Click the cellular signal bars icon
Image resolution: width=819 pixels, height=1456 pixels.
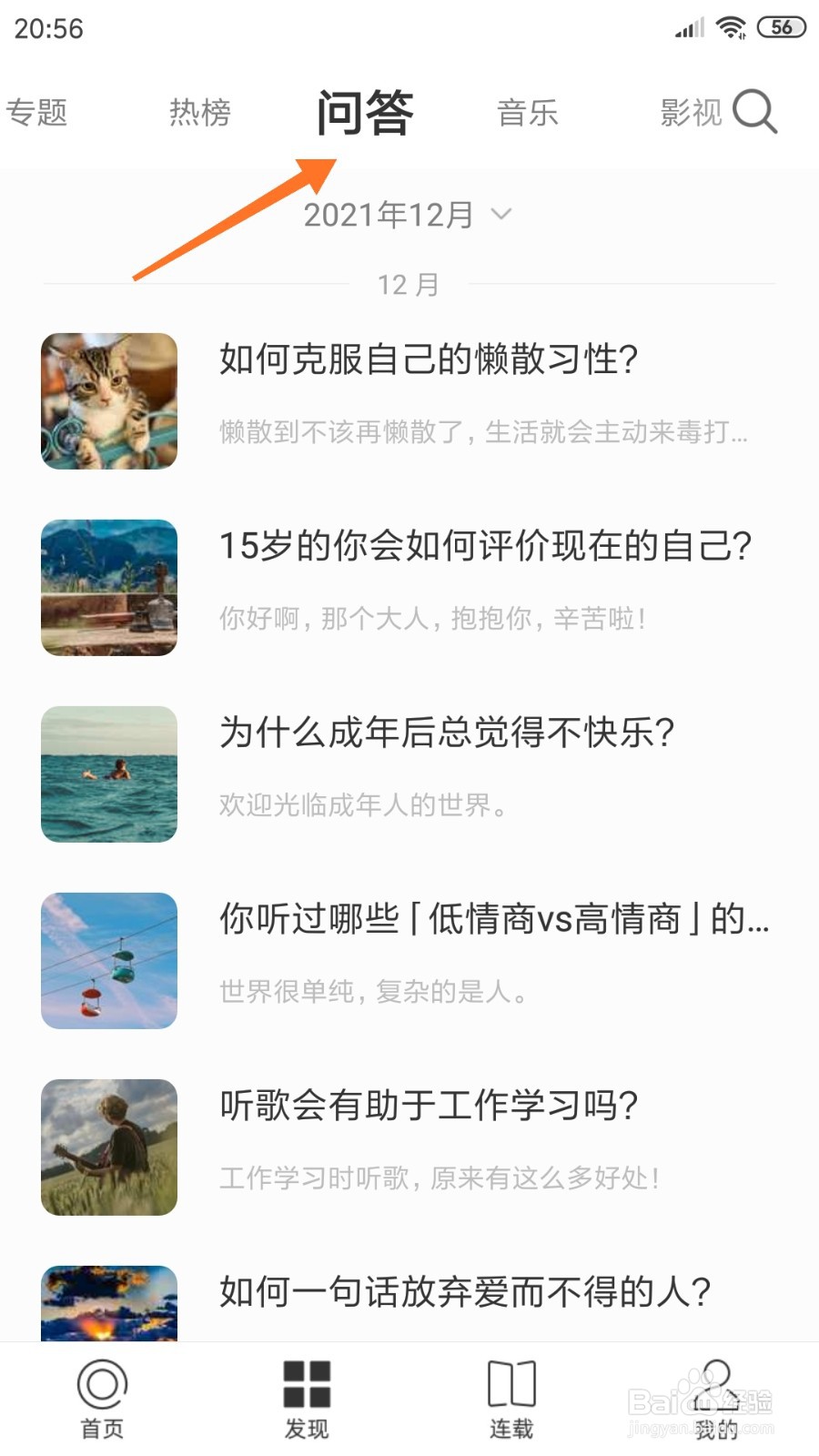689,27
